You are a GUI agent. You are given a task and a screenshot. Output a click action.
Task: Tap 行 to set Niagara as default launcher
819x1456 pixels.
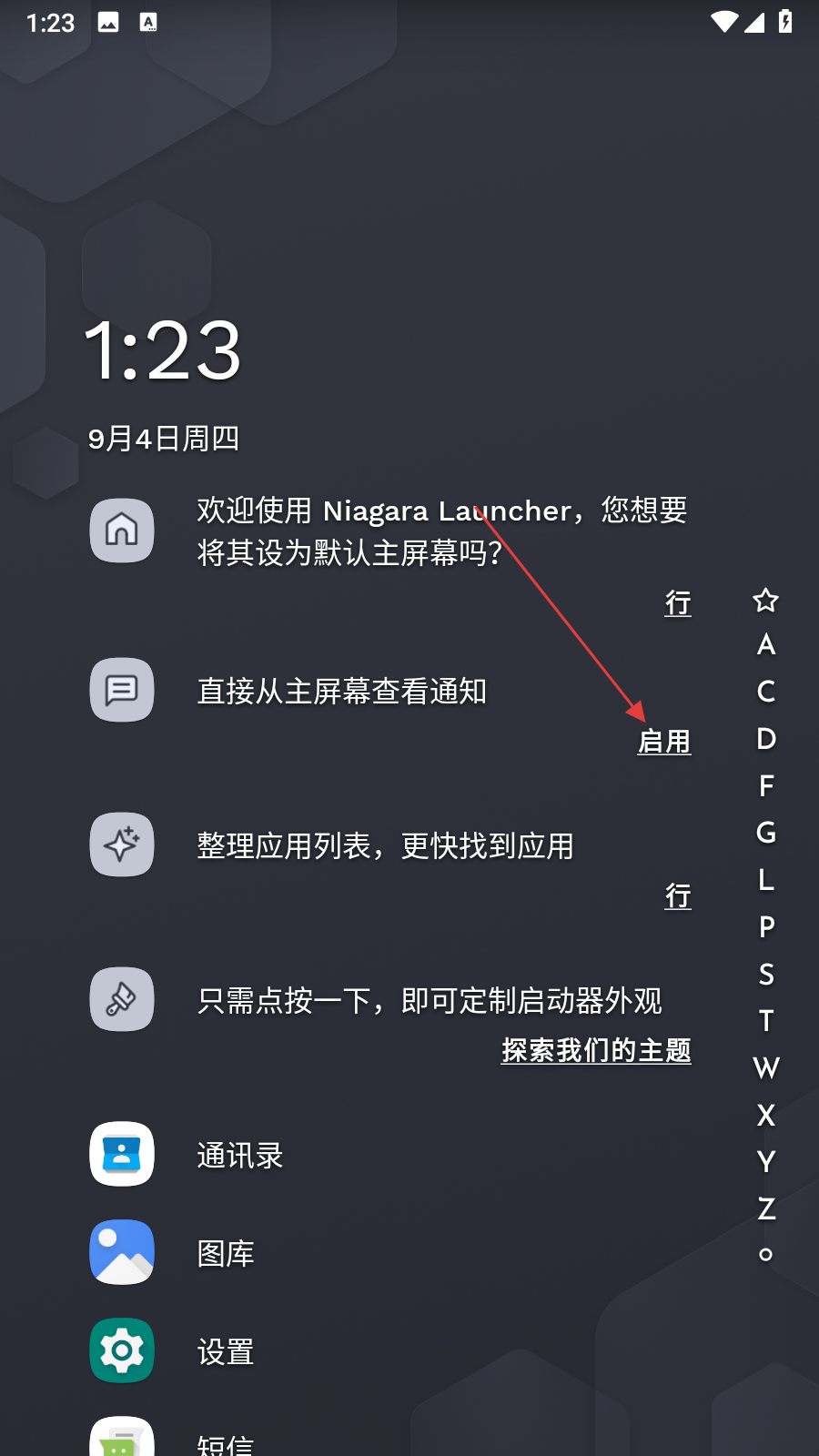point(678,602)
